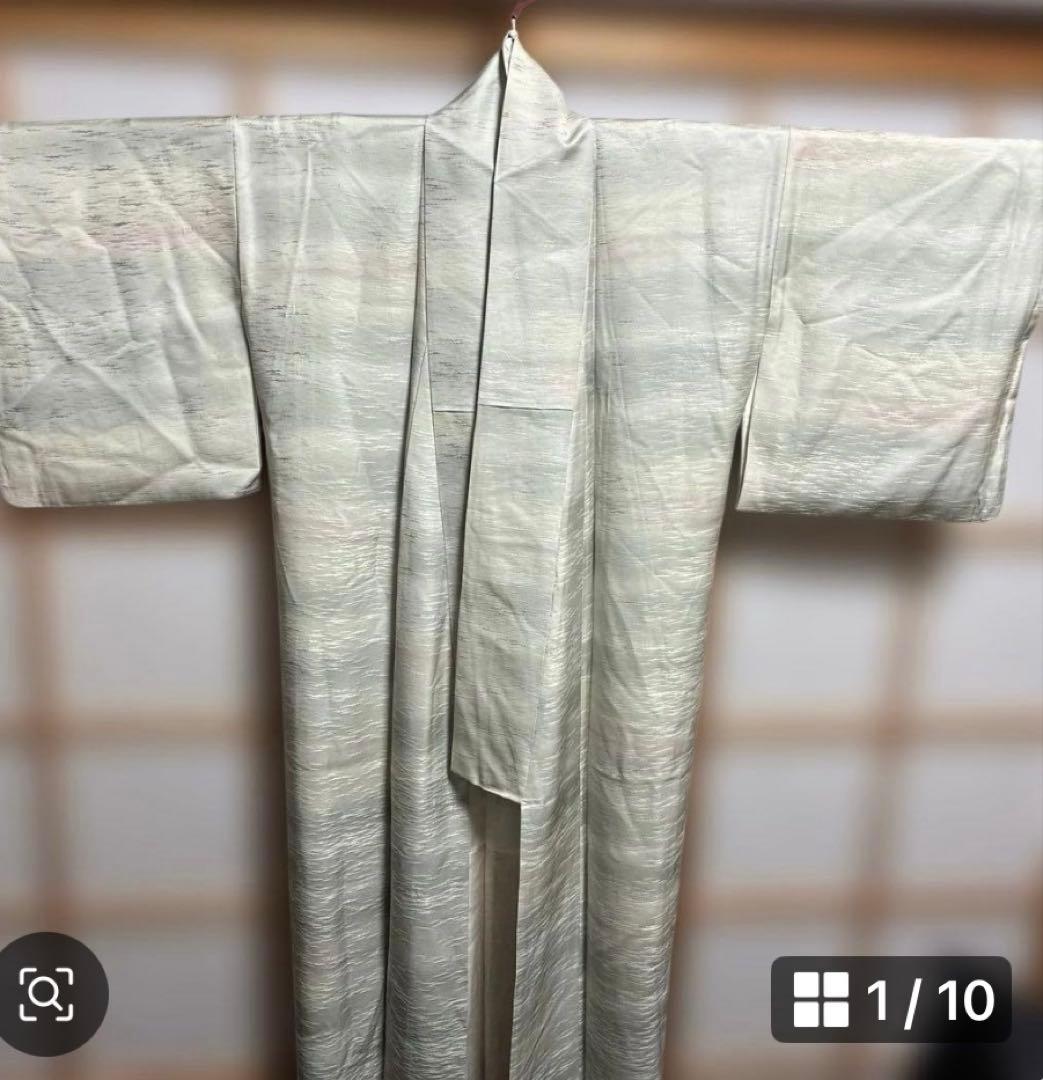Open the kimono photo full screen
The height and width of the screenshot is (1080, 1043).
pos(520,500)
